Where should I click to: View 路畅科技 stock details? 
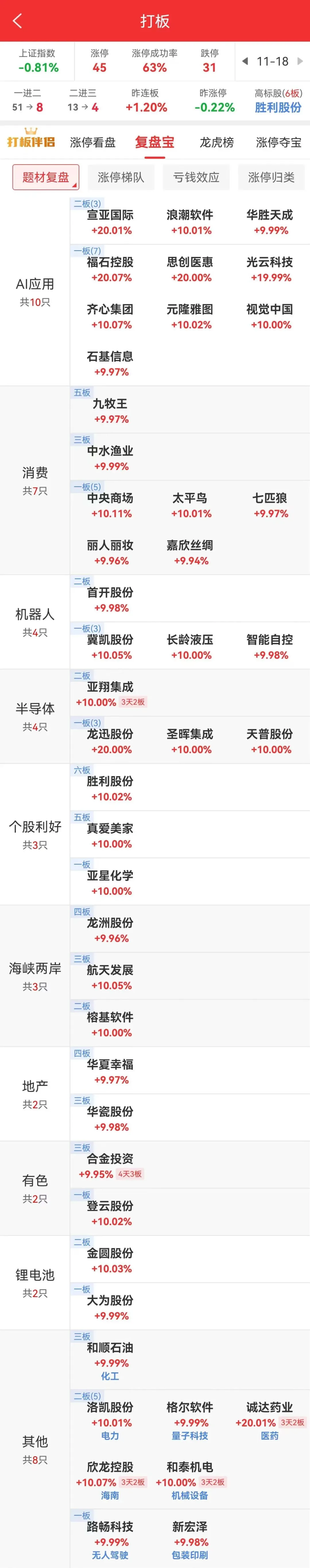click(110, 1534)
